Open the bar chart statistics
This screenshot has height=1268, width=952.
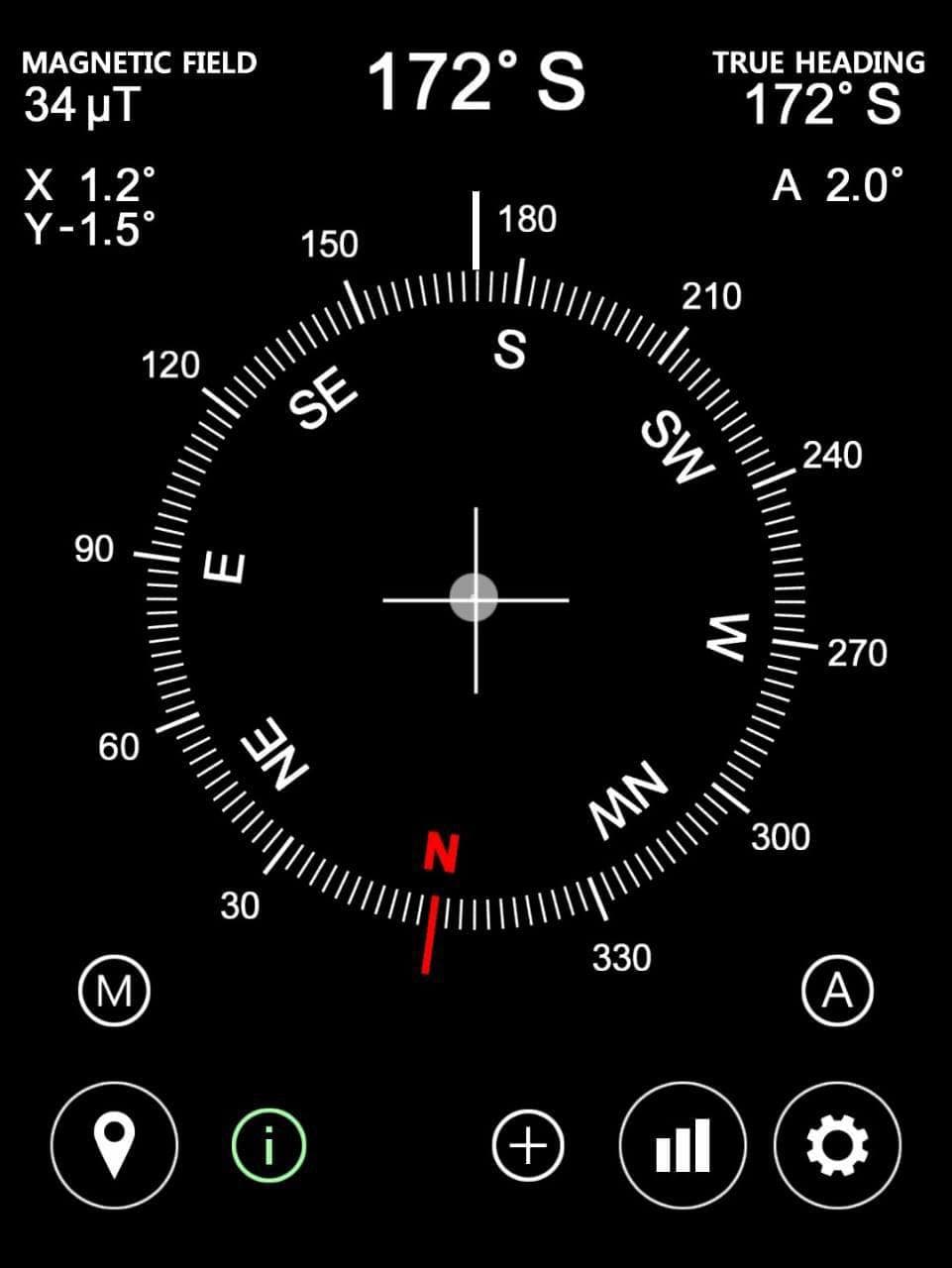pyautogui.click(x=683, y=1144)
